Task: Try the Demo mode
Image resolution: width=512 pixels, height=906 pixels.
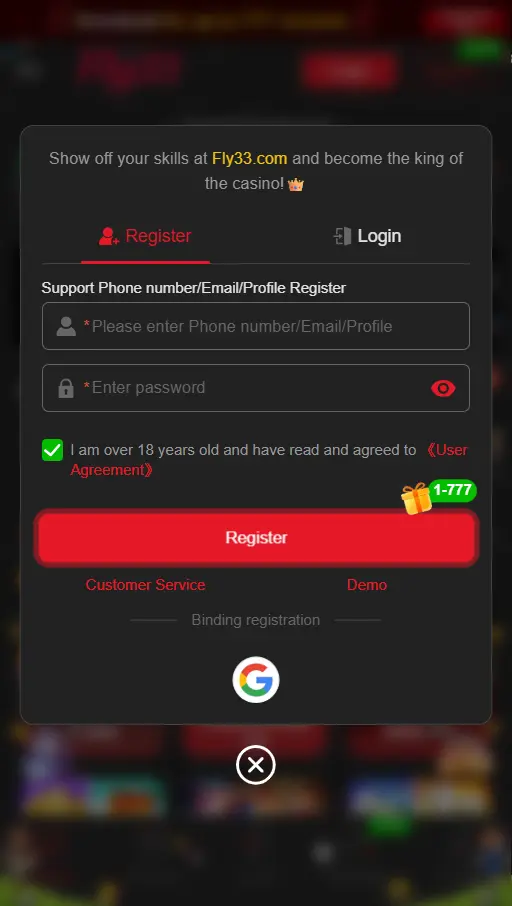Action: point(367,585)
